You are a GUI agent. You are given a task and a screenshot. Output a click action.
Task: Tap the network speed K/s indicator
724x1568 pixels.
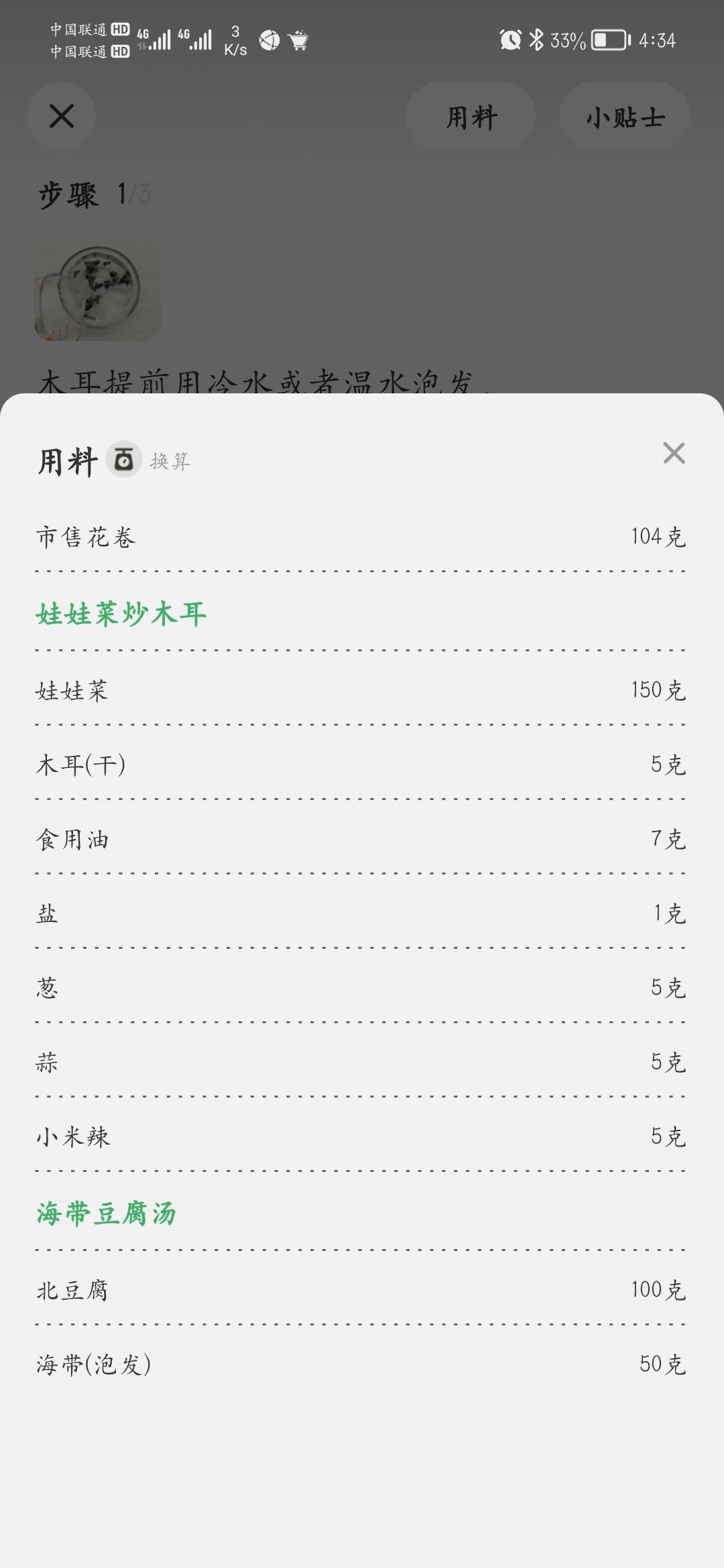(235, 40)
